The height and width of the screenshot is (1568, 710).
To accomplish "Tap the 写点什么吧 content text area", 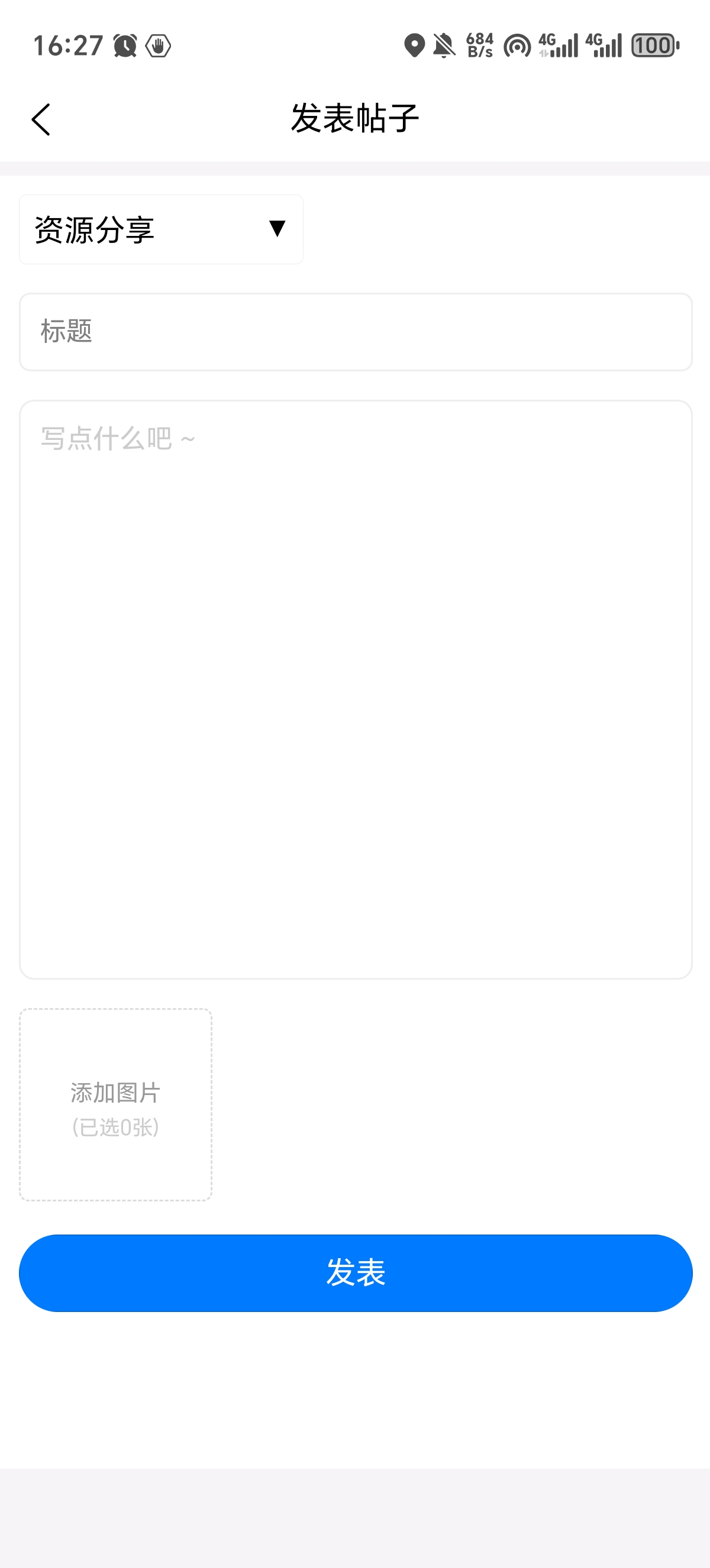I will 356,689.
